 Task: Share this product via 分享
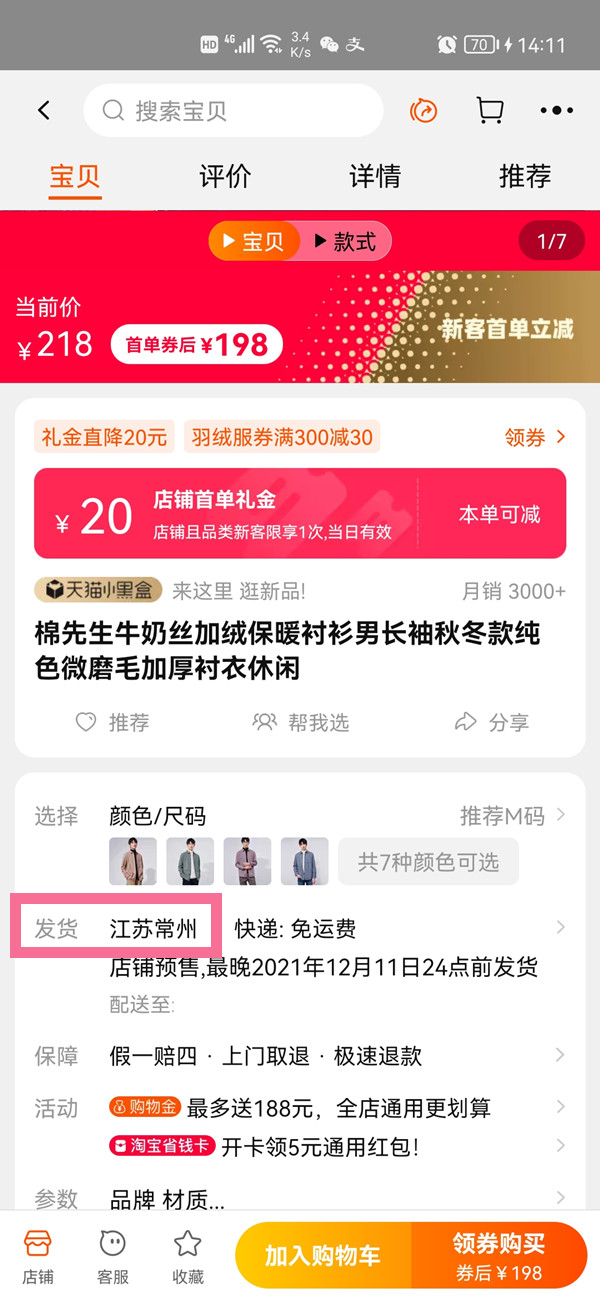tap(492, 722)
